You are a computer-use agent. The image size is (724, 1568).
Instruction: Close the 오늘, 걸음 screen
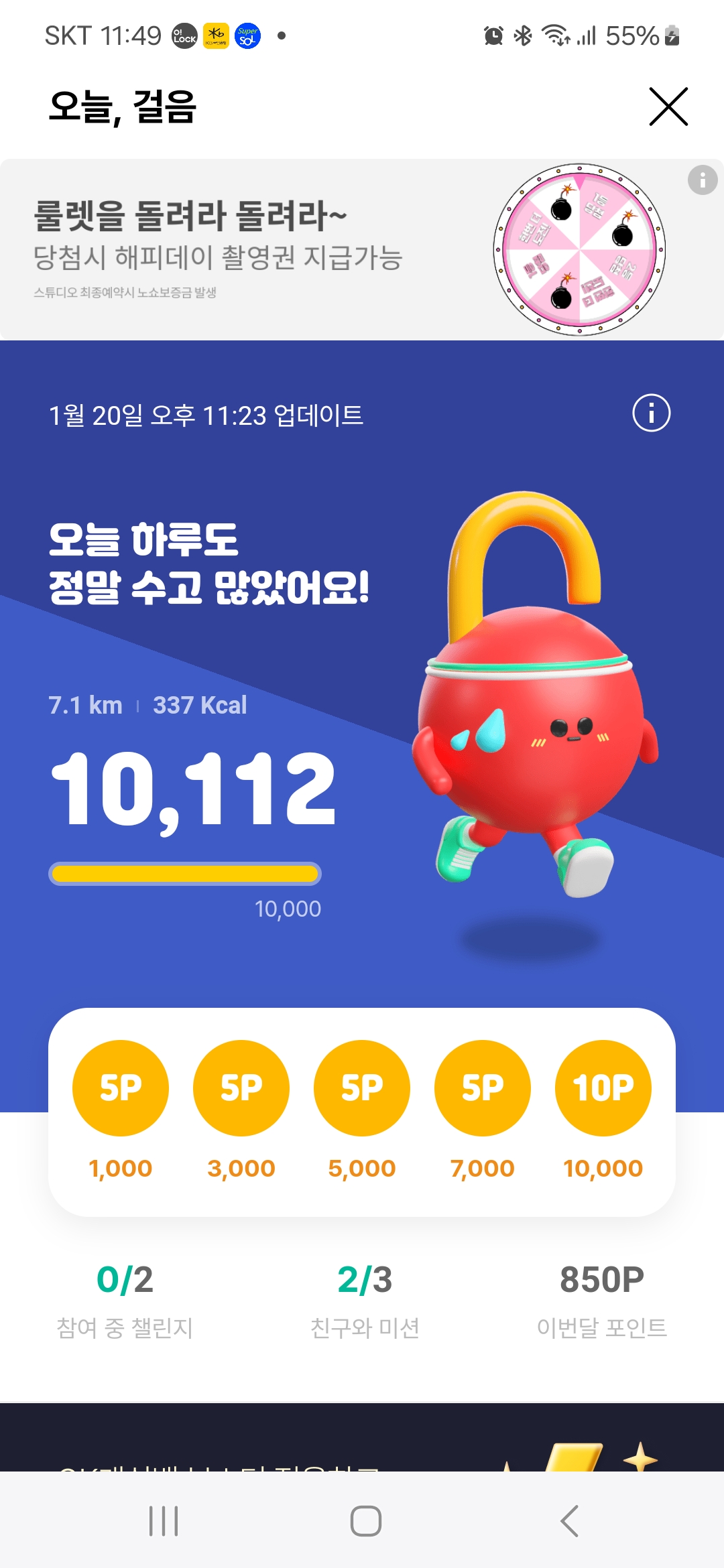(x=668, y=107)
